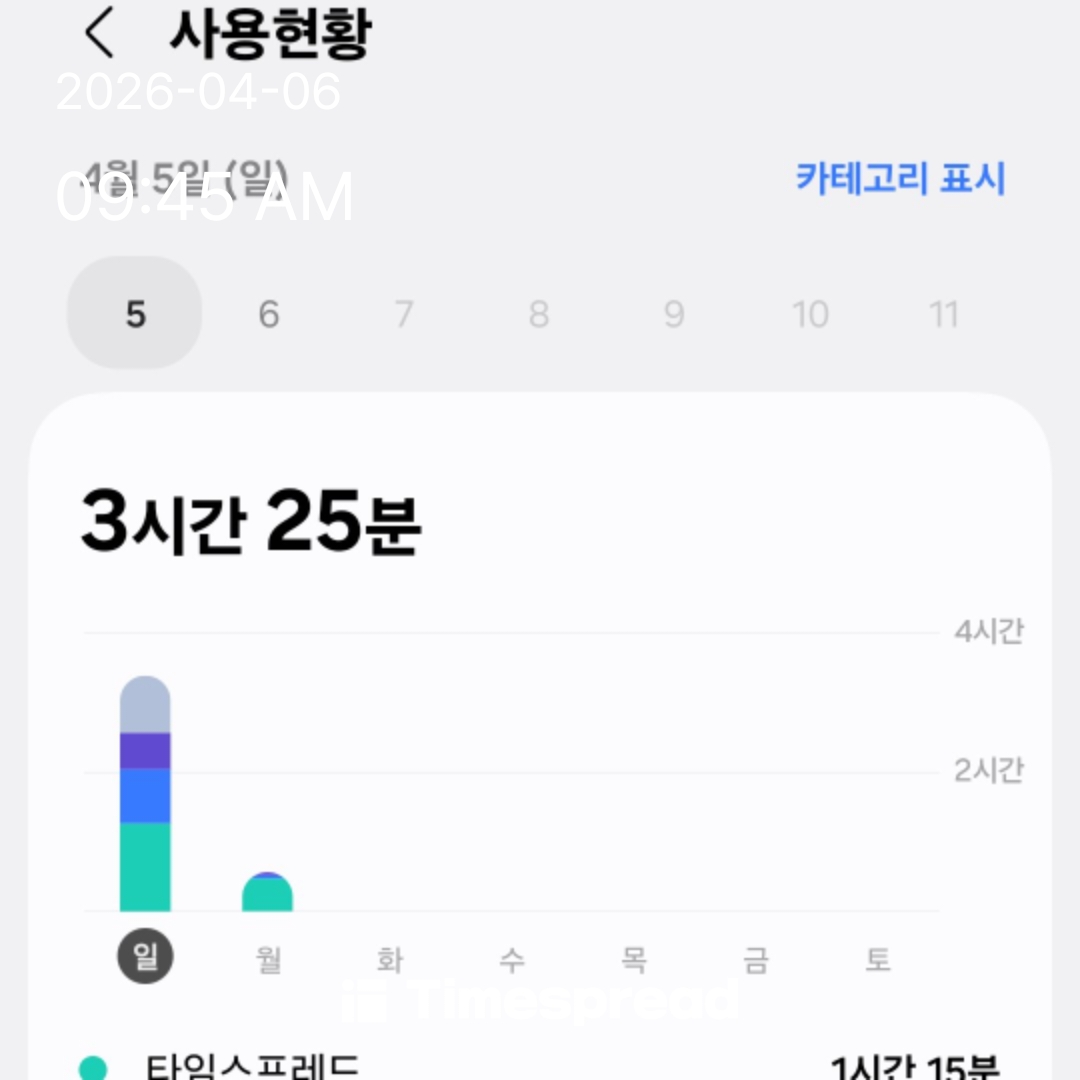Go back from 사용현황 screen
The height and width of the screenshot is (1080, 1080).
point(99,33)
